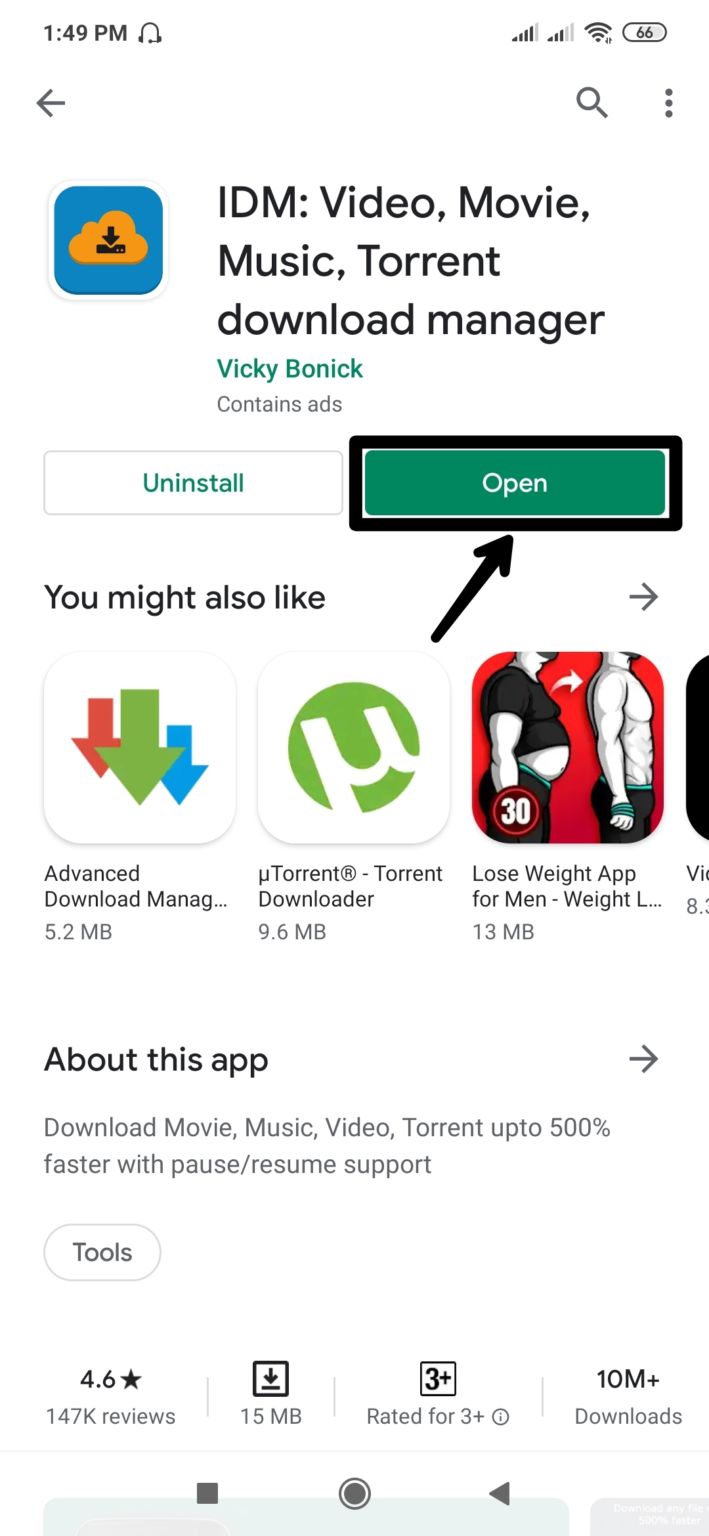Go back using the top-left arrow

50,102
